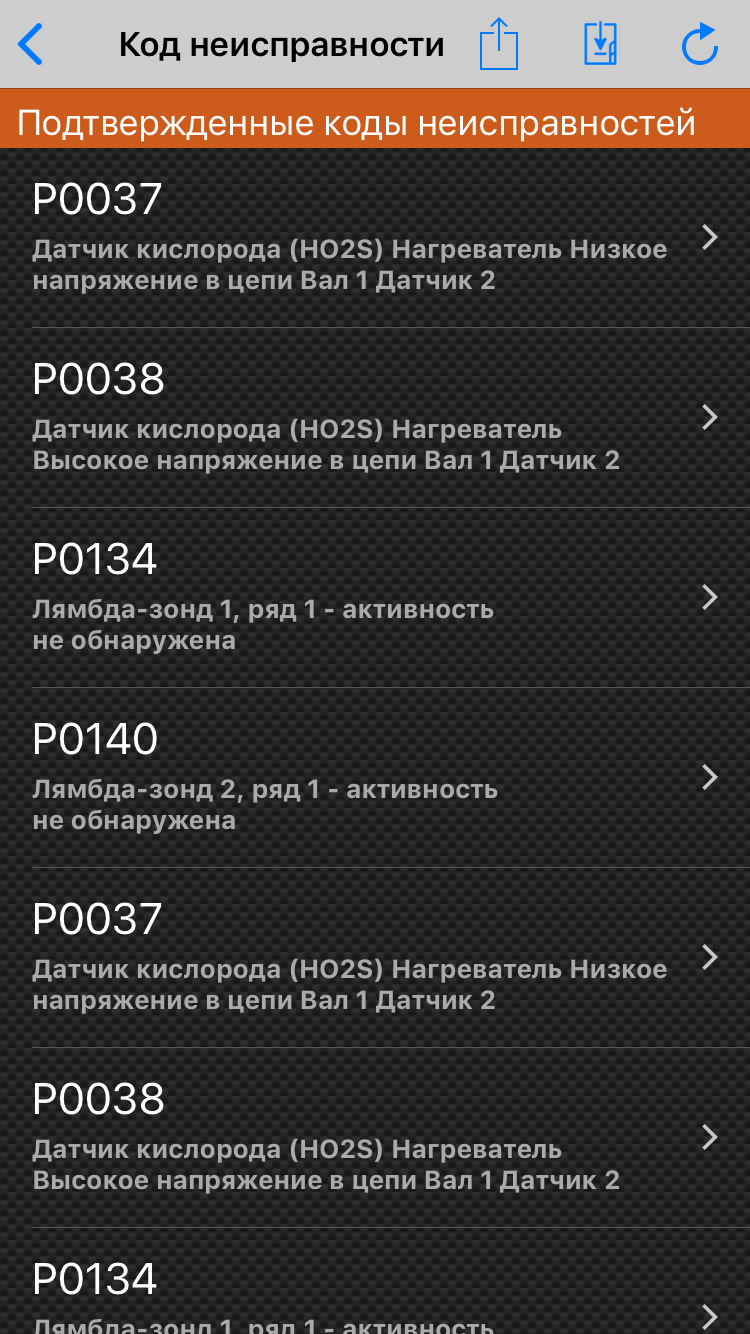This screenshot has width=750, height=1334.
Task: Open the first P0037 heater low voltage entry
Action: click(x=375, y=238)
